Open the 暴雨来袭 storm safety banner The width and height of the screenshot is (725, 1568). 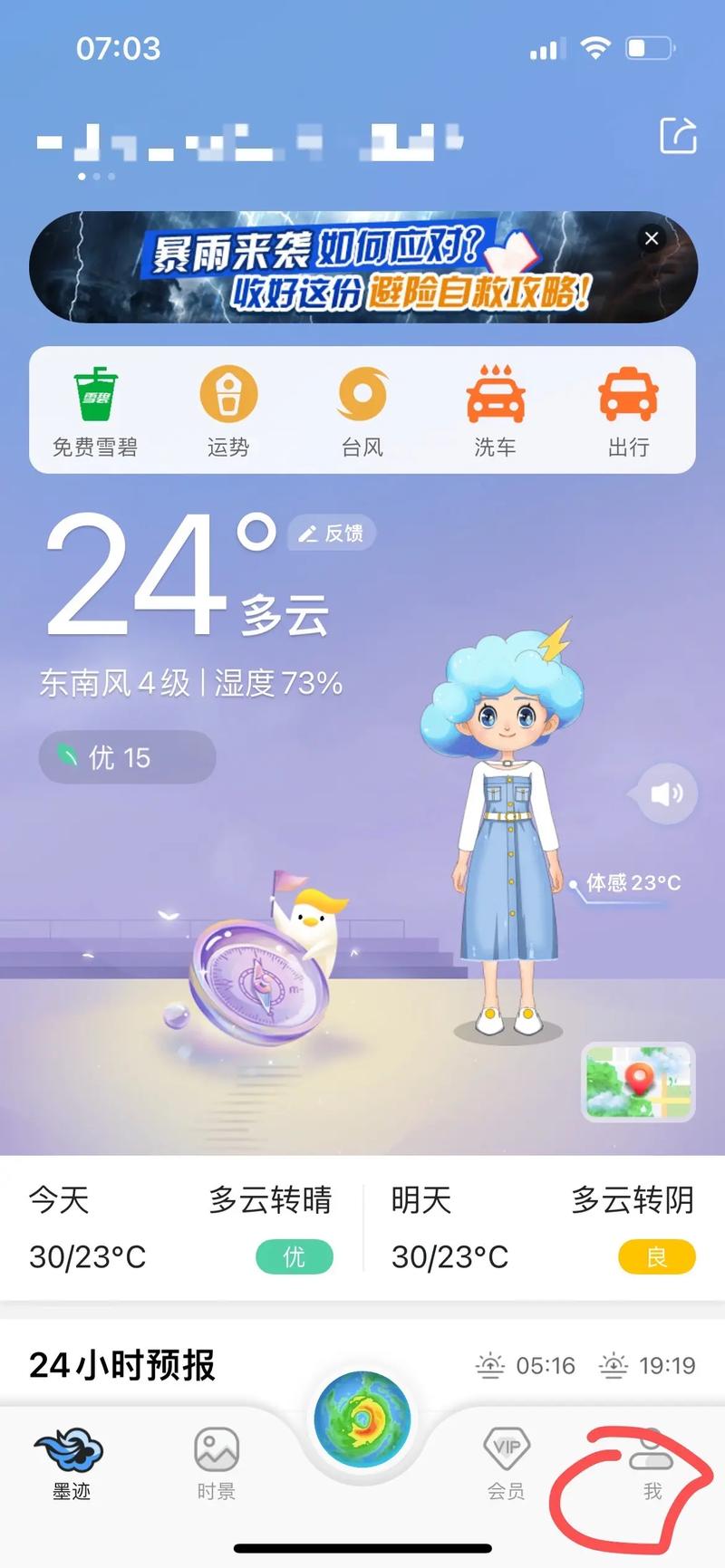coord(362,266)
